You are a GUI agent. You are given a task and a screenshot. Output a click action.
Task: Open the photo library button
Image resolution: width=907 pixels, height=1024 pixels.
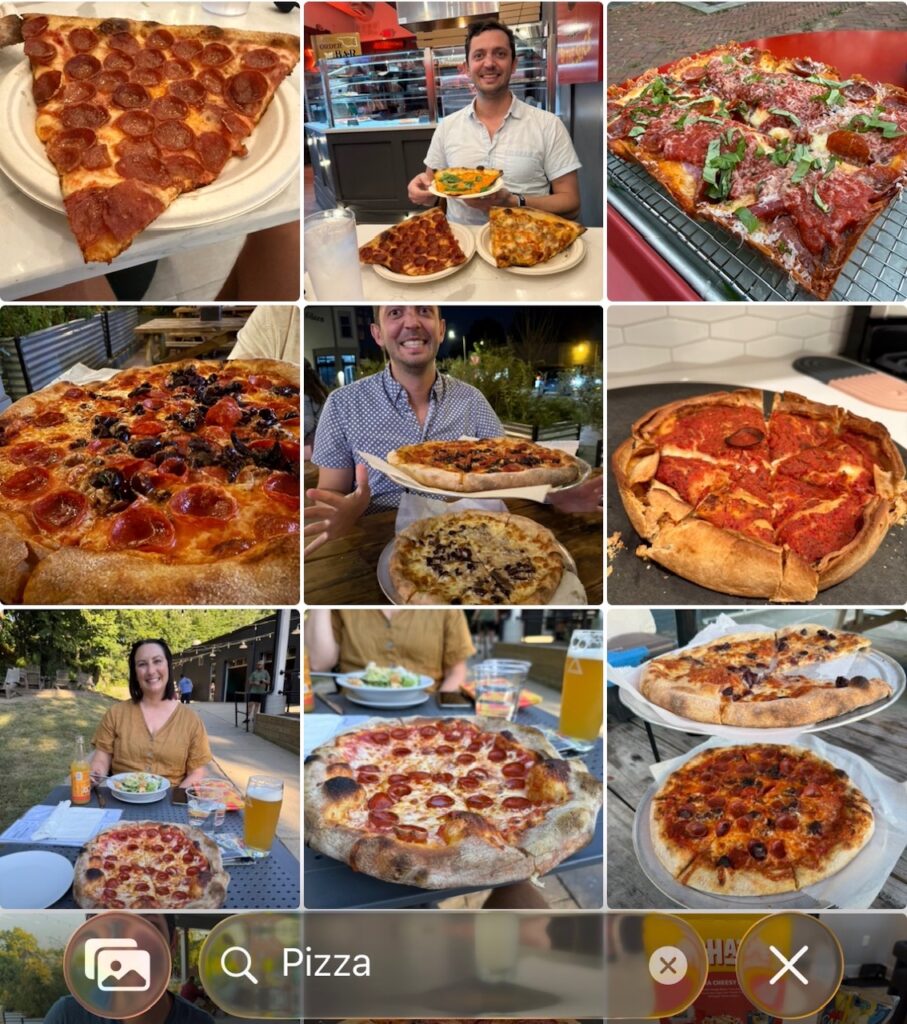click(117, 965)
